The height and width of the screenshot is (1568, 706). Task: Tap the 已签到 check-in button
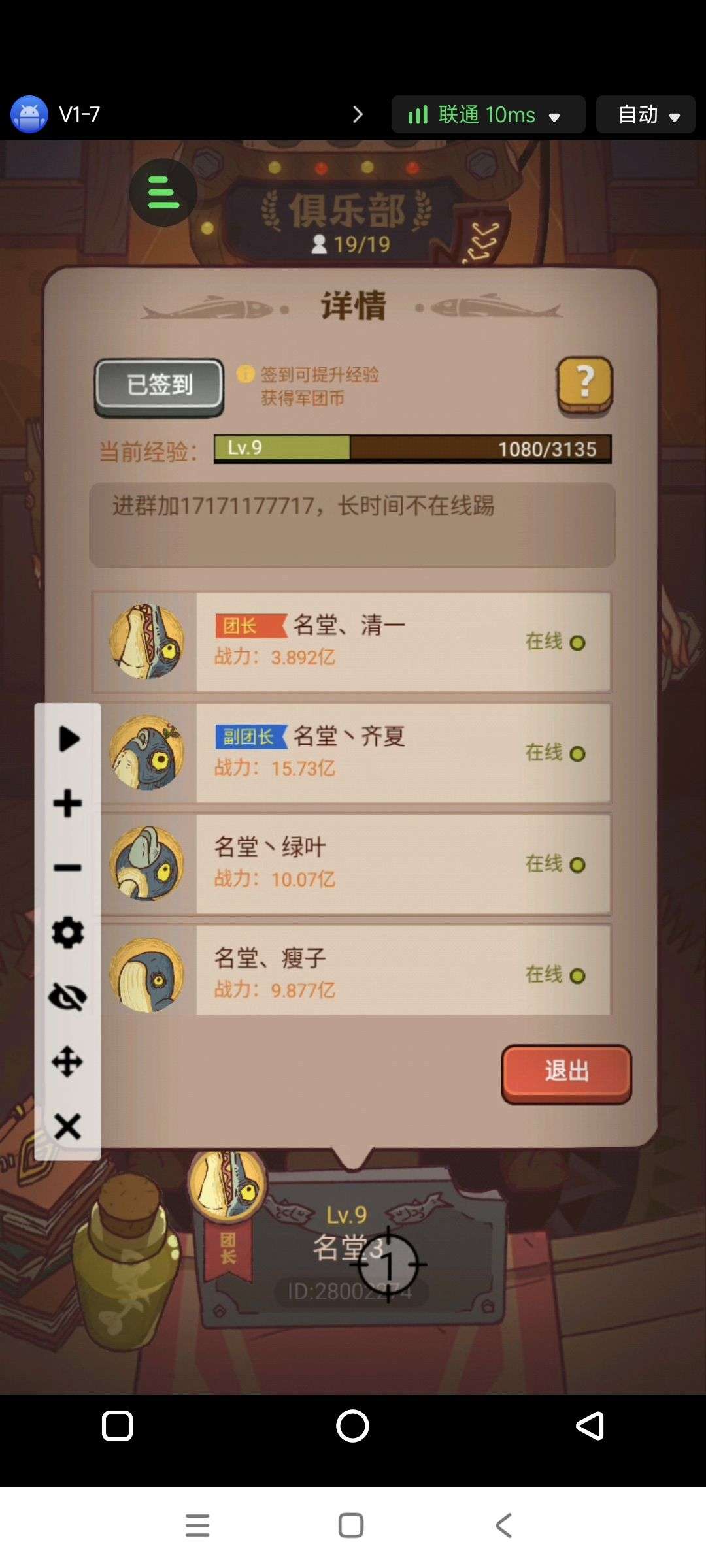[x=159, y=386]
